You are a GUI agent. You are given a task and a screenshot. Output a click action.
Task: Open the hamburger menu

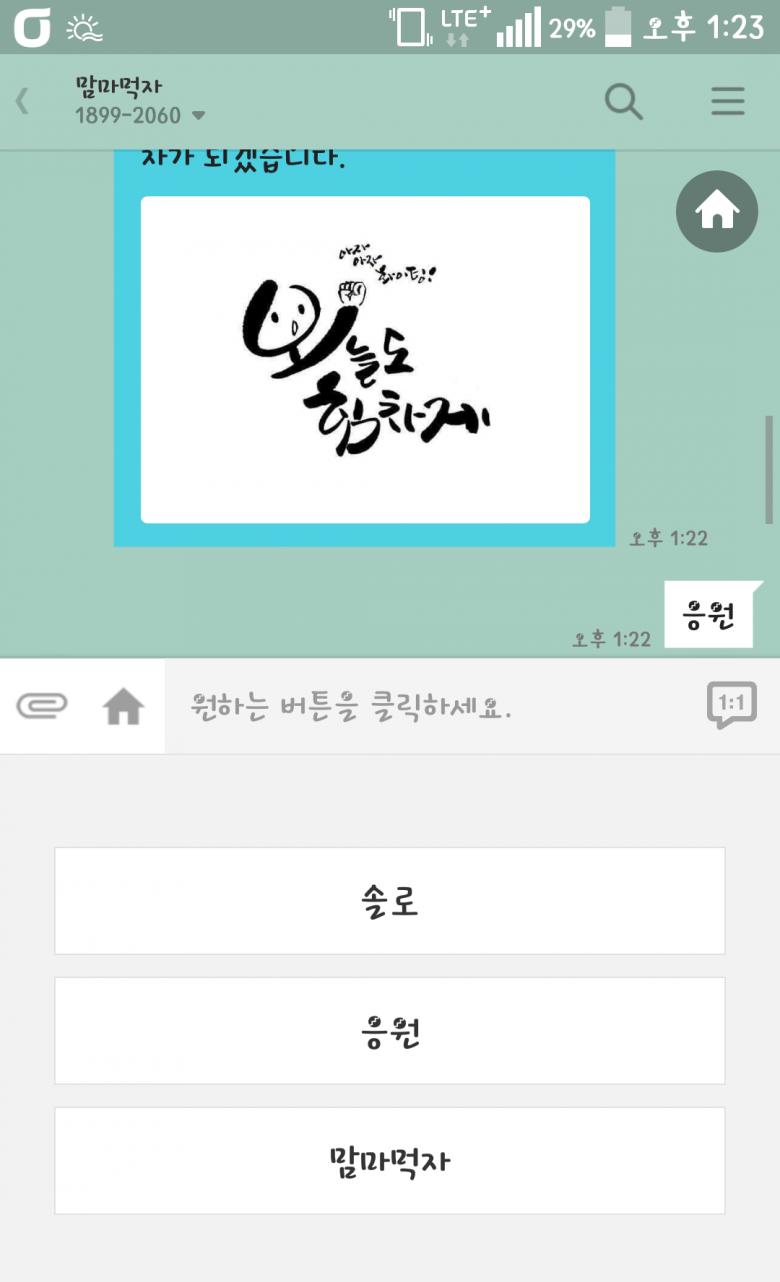coord(728,101)
